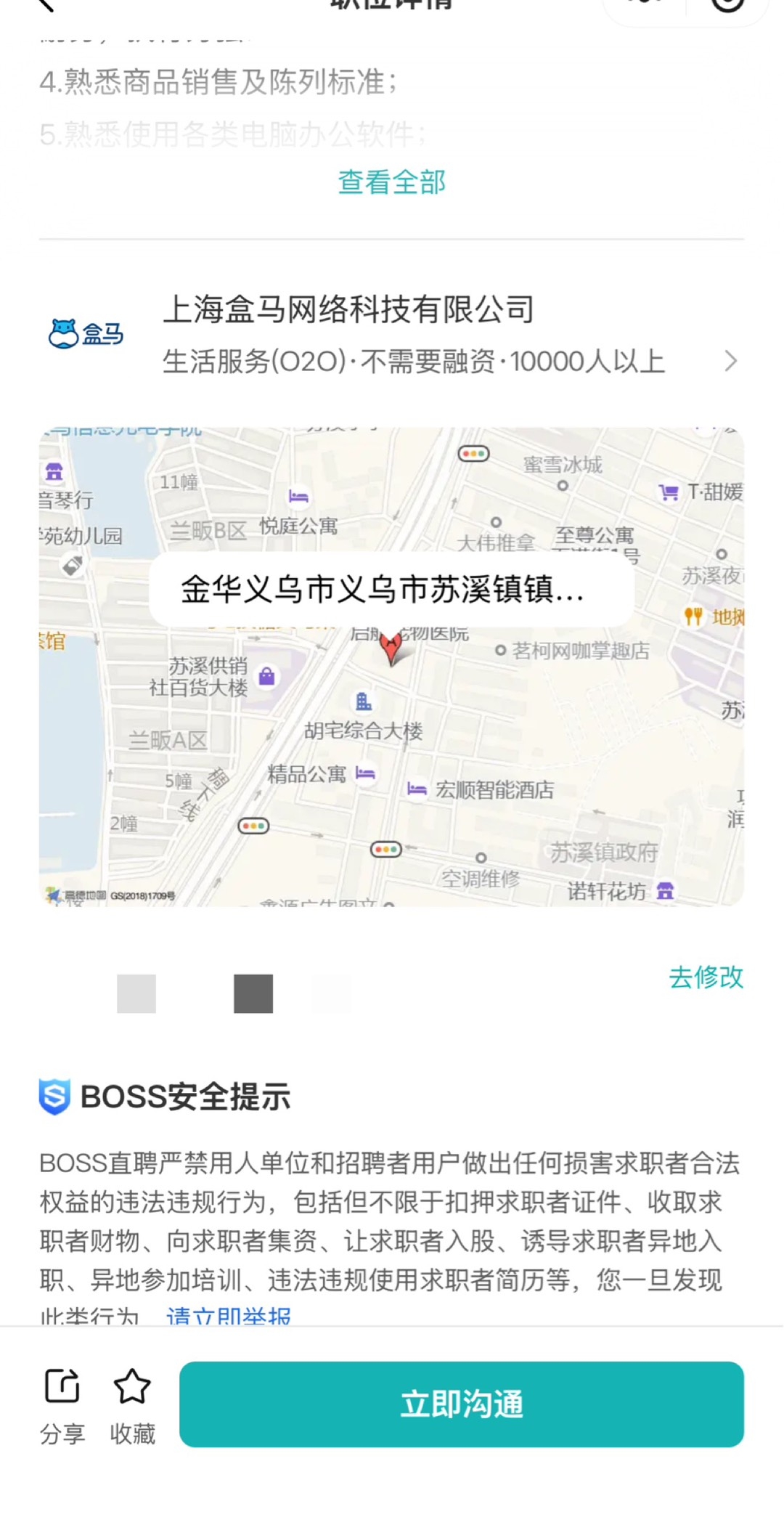
Task: Expand full job description via 查看全部
Action: [x=391, y=182]
